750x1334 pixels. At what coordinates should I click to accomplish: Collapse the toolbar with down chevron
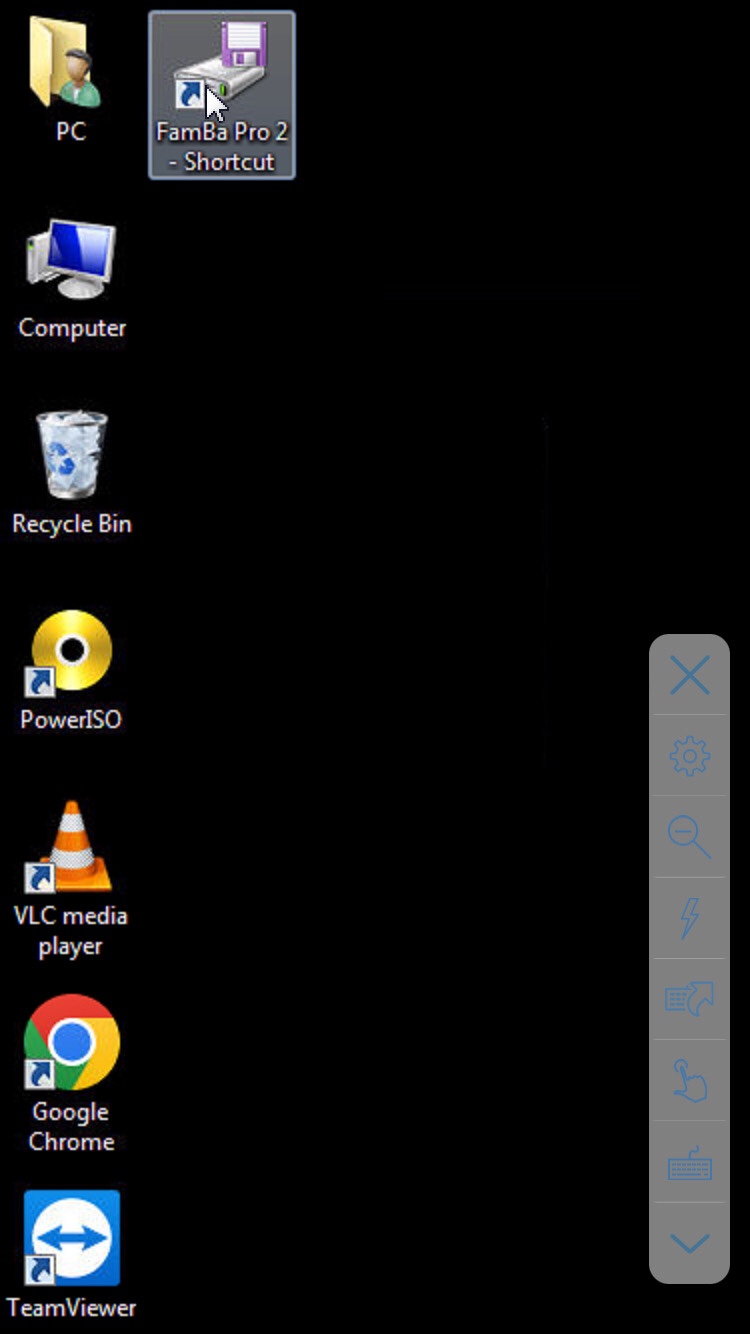tap(689, 1243)
